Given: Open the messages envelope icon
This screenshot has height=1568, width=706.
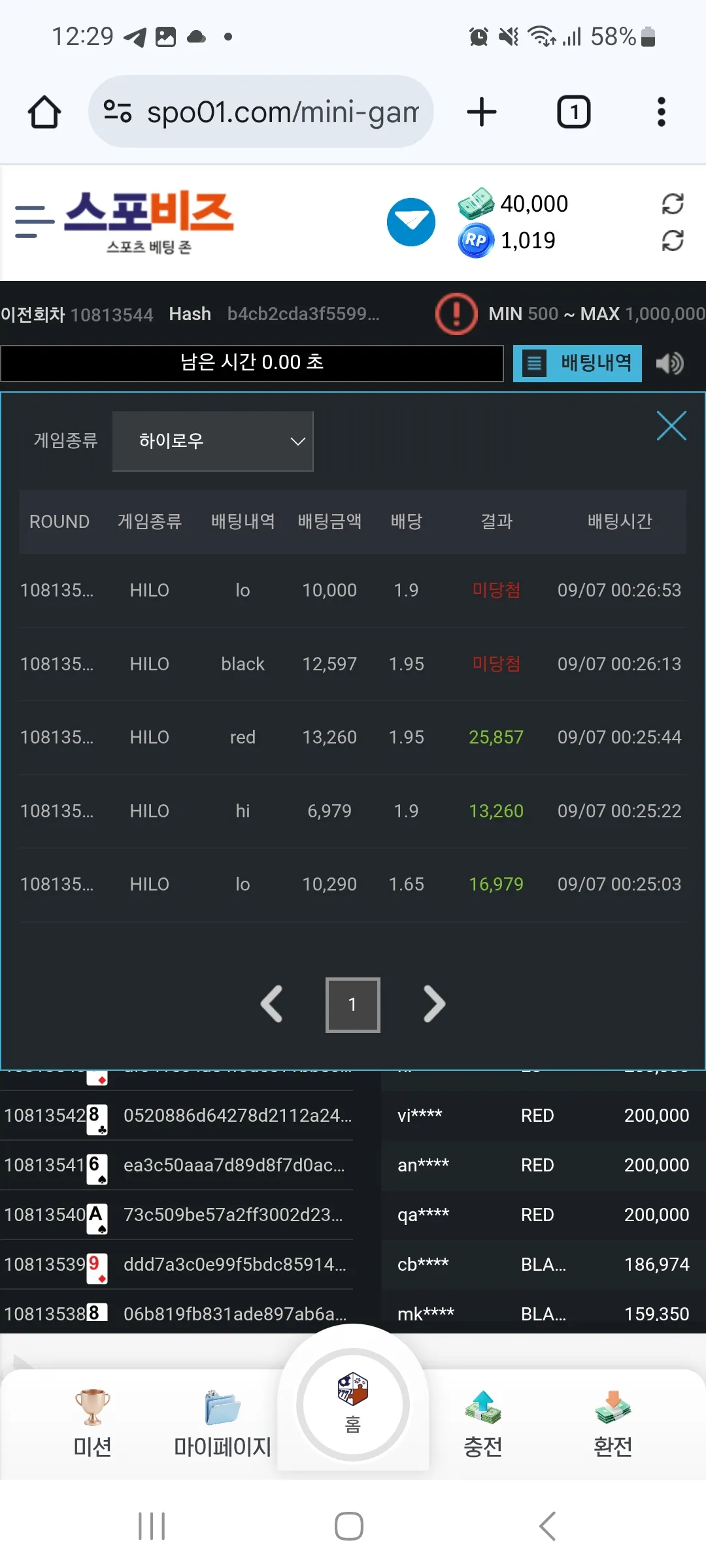Looking at the screenshot, I should [x=411, y=222].
